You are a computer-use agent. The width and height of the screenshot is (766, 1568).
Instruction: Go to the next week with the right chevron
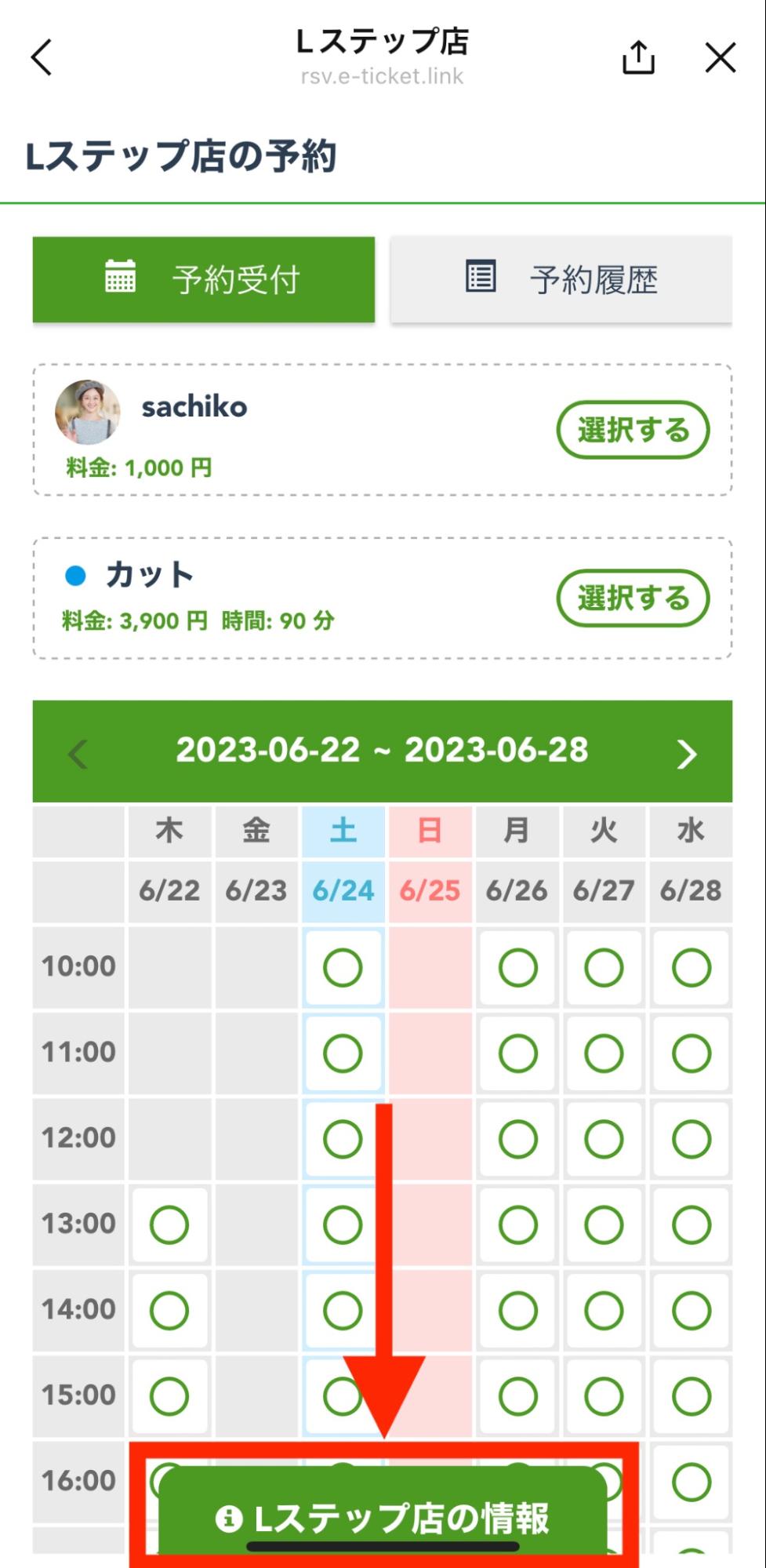pyautogui.click(x=688, y=753)
